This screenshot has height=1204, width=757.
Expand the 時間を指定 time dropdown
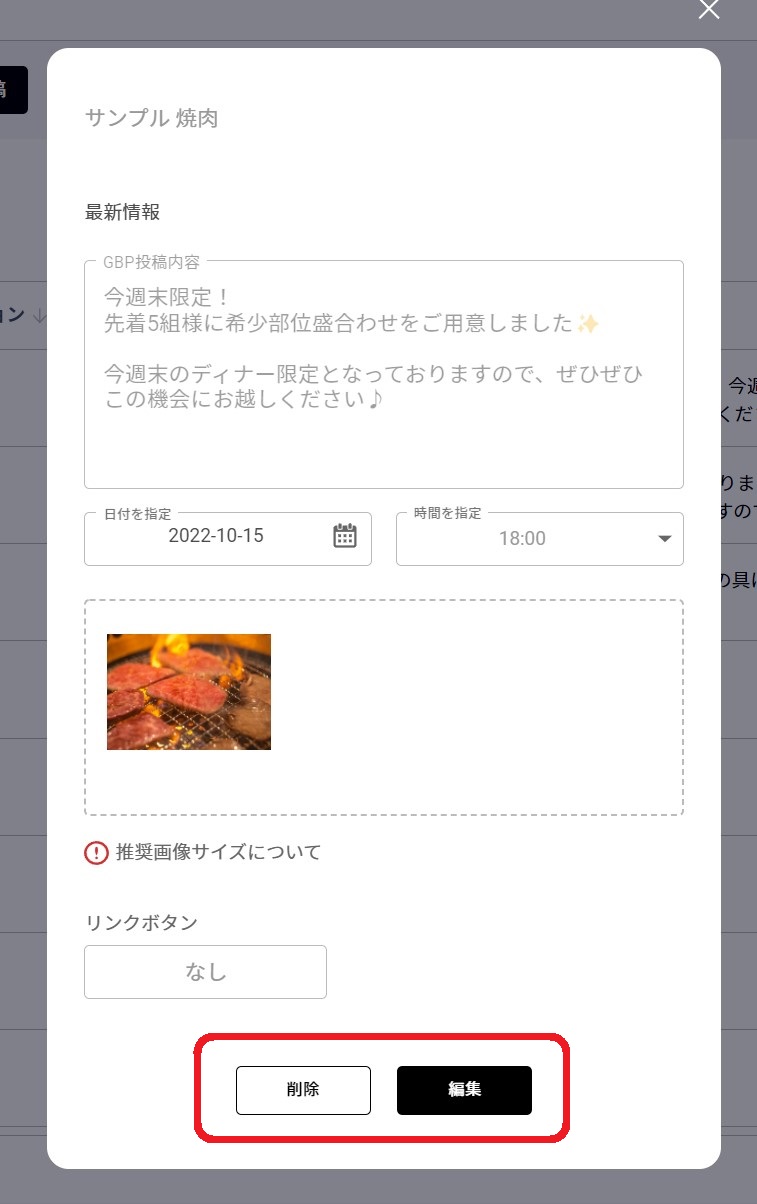[664, 539]
